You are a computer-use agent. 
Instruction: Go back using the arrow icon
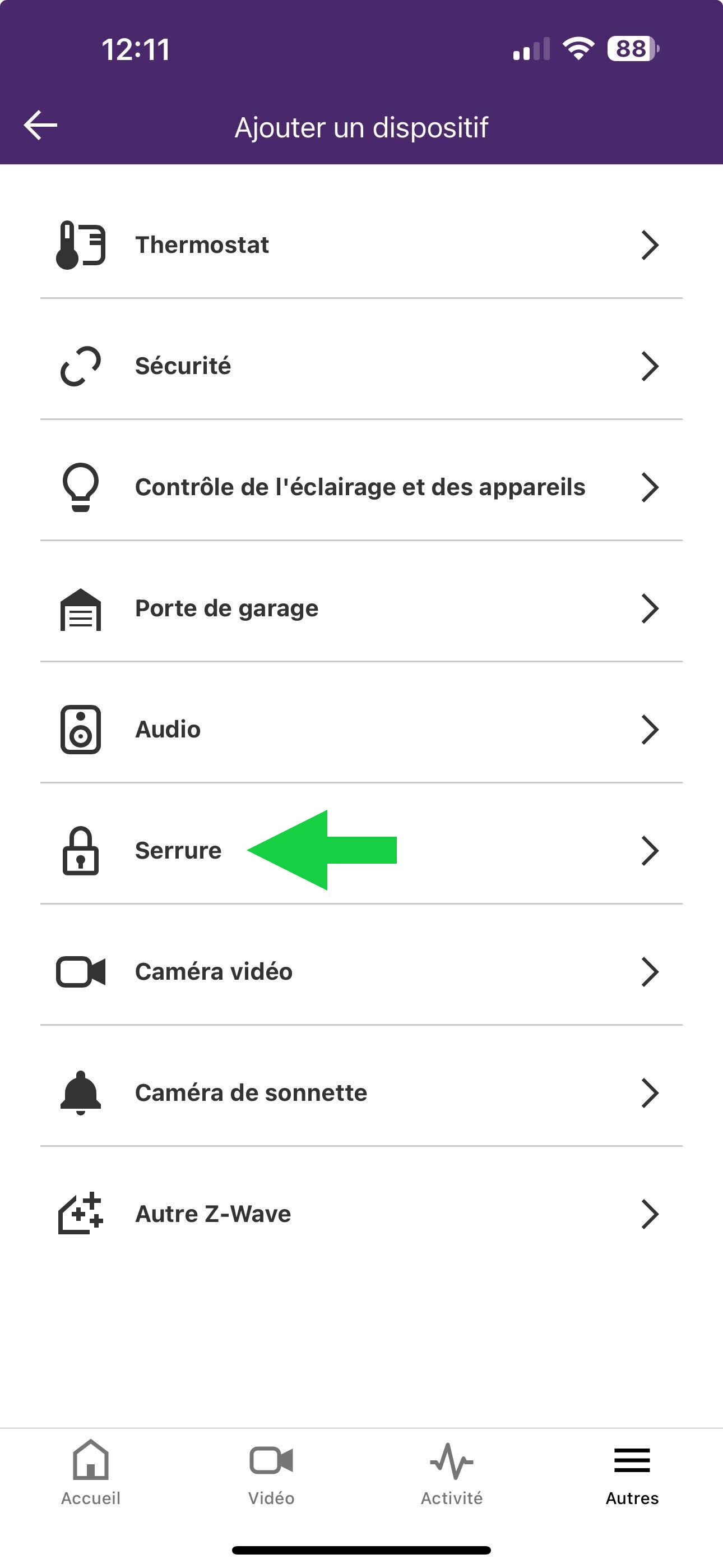pos(40,126)
